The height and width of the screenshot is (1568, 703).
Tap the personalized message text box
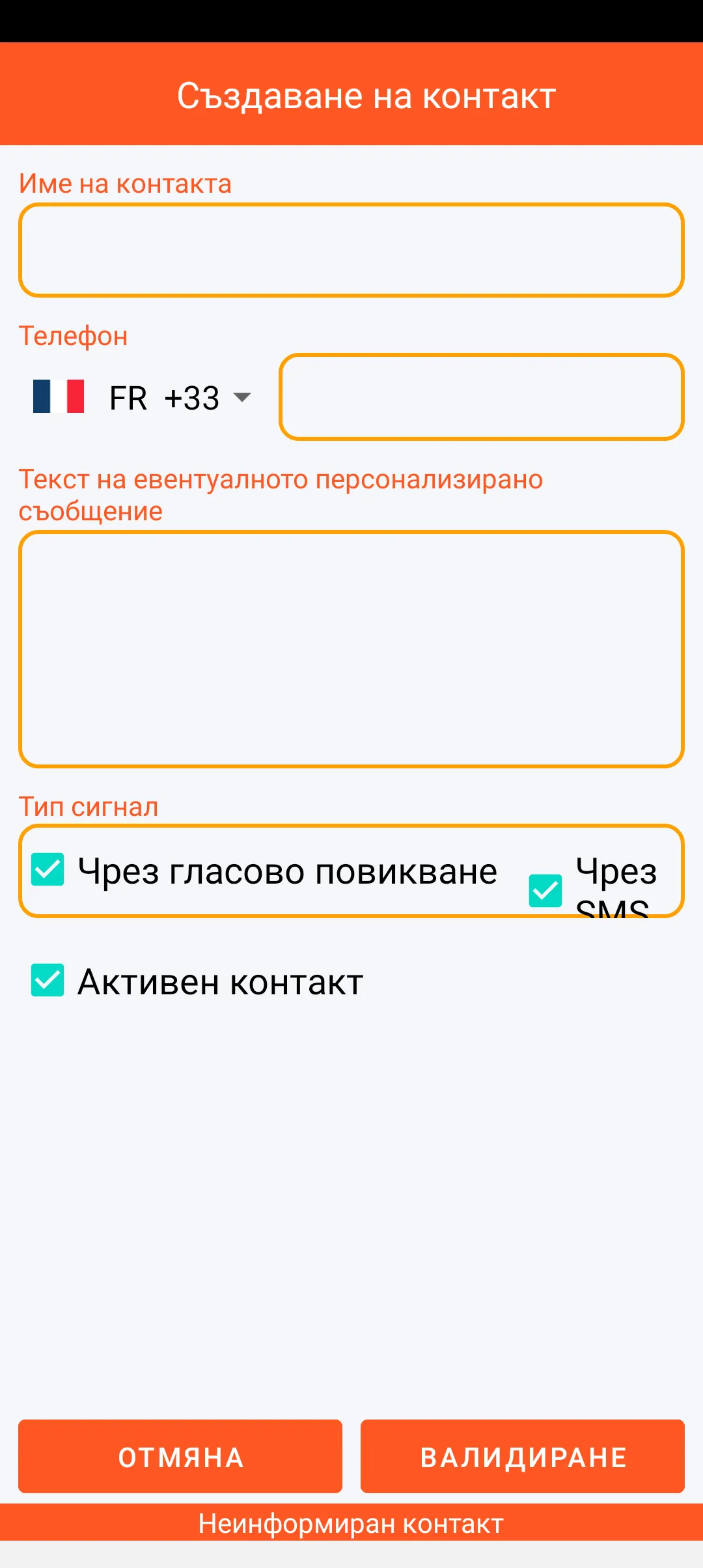351,649
